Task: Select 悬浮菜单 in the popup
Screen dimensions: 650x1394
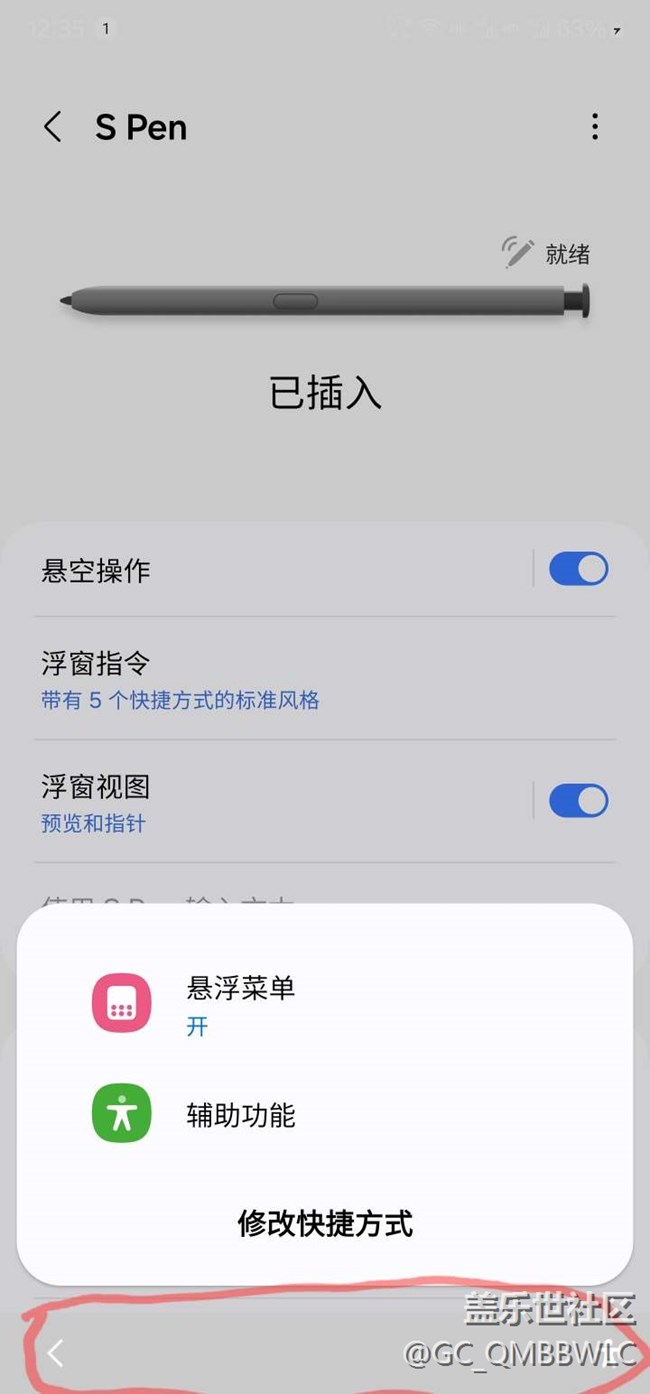Action: click(240, 1003)
